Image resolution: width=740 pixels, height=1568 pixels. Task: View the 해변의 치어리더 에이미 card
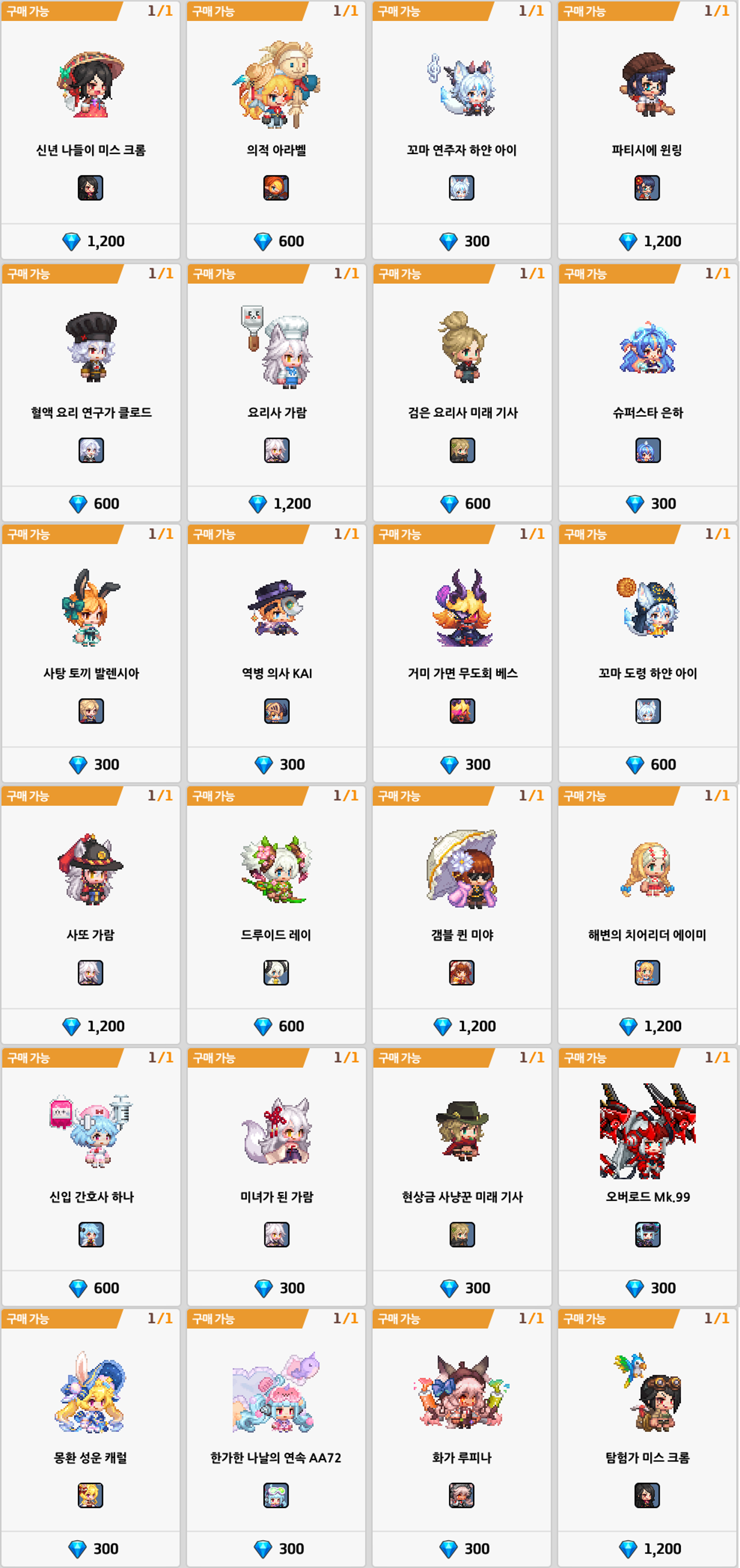pos(648,915)
